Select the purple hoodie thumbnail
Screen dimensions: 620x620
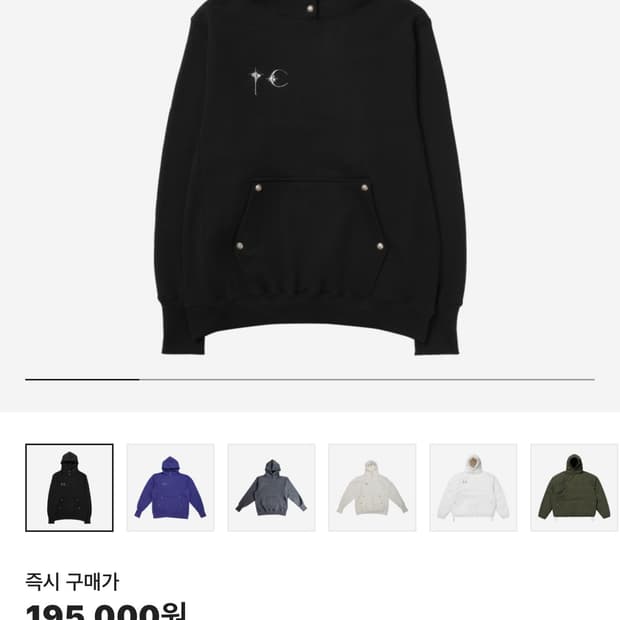point(170,488)
